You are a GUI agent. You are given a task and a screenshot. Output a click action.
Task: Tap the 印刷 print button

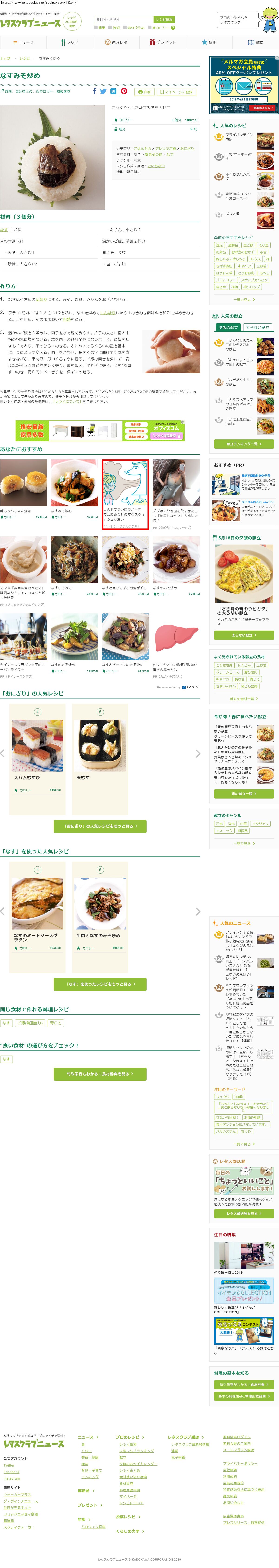coord(144,92)
